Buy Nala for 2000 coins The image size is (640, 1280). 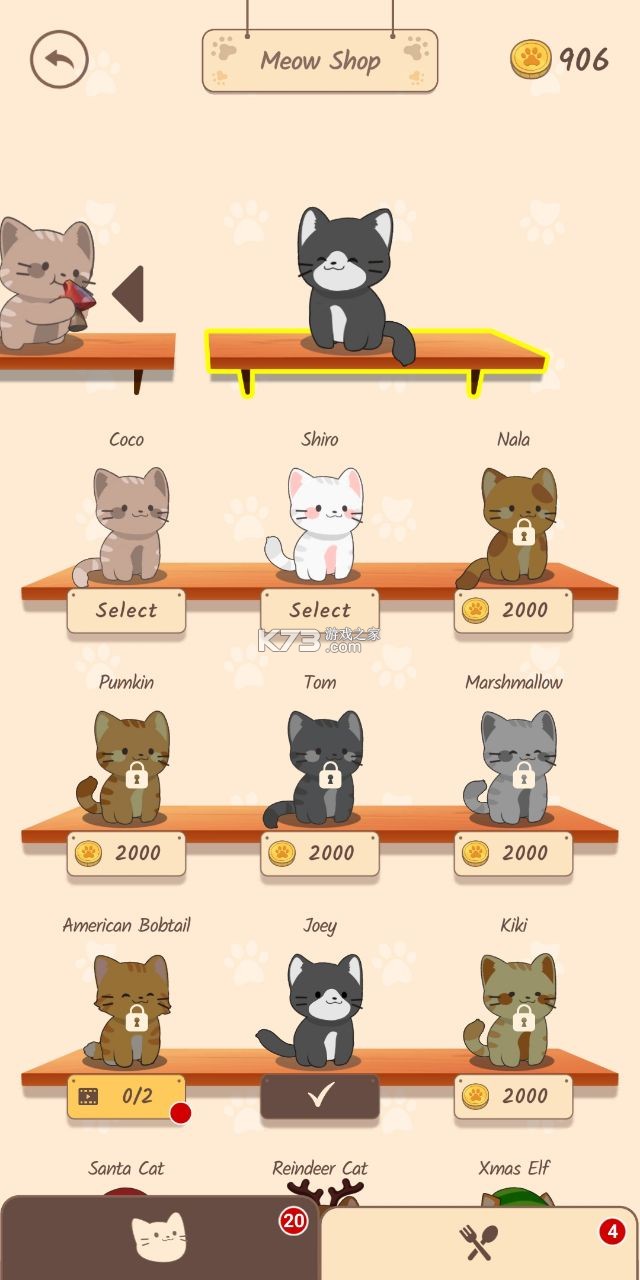tap(513, 610)
